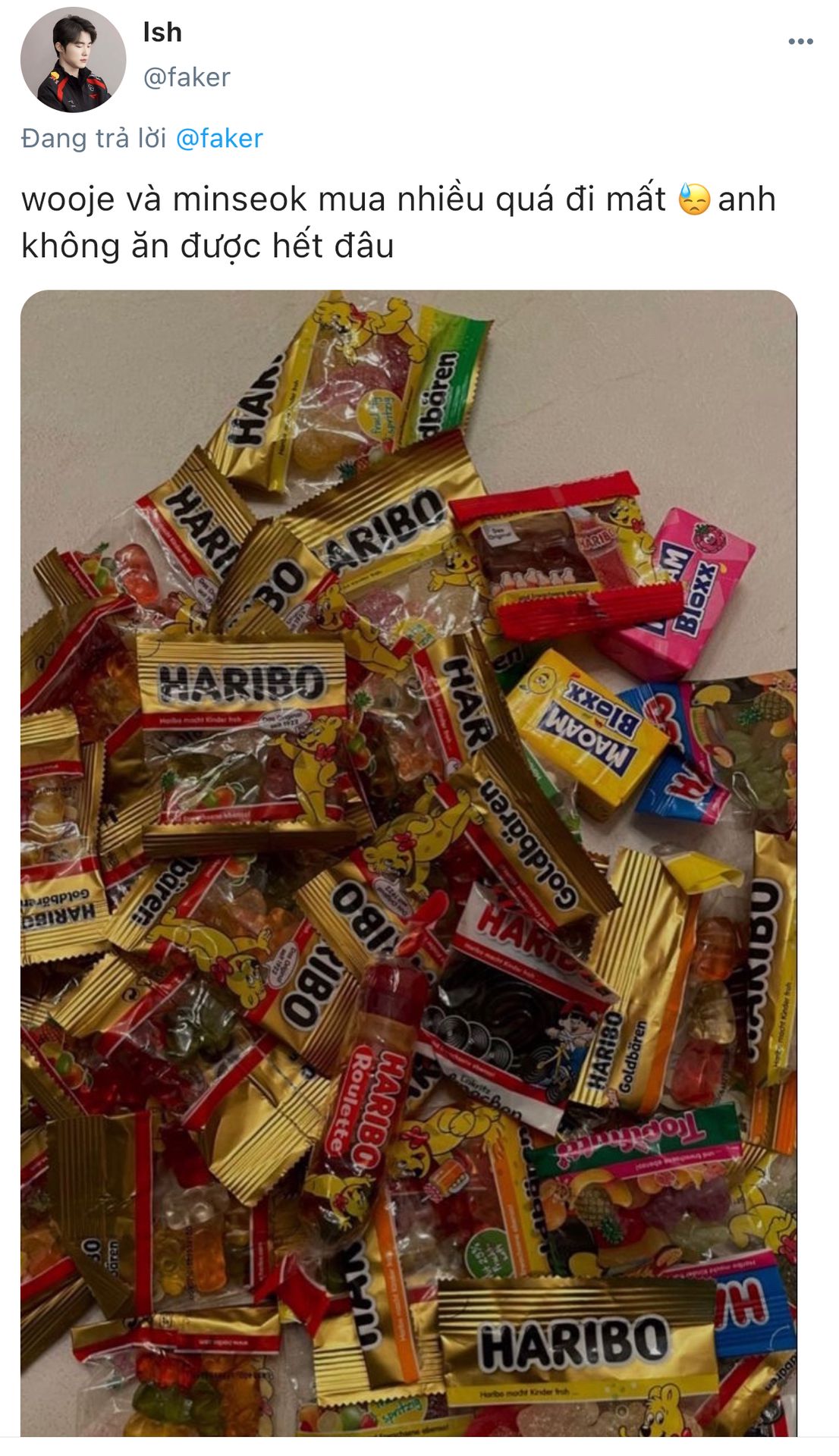Open lsh's profile picture

pyautogui.click(x=73, y=60)
